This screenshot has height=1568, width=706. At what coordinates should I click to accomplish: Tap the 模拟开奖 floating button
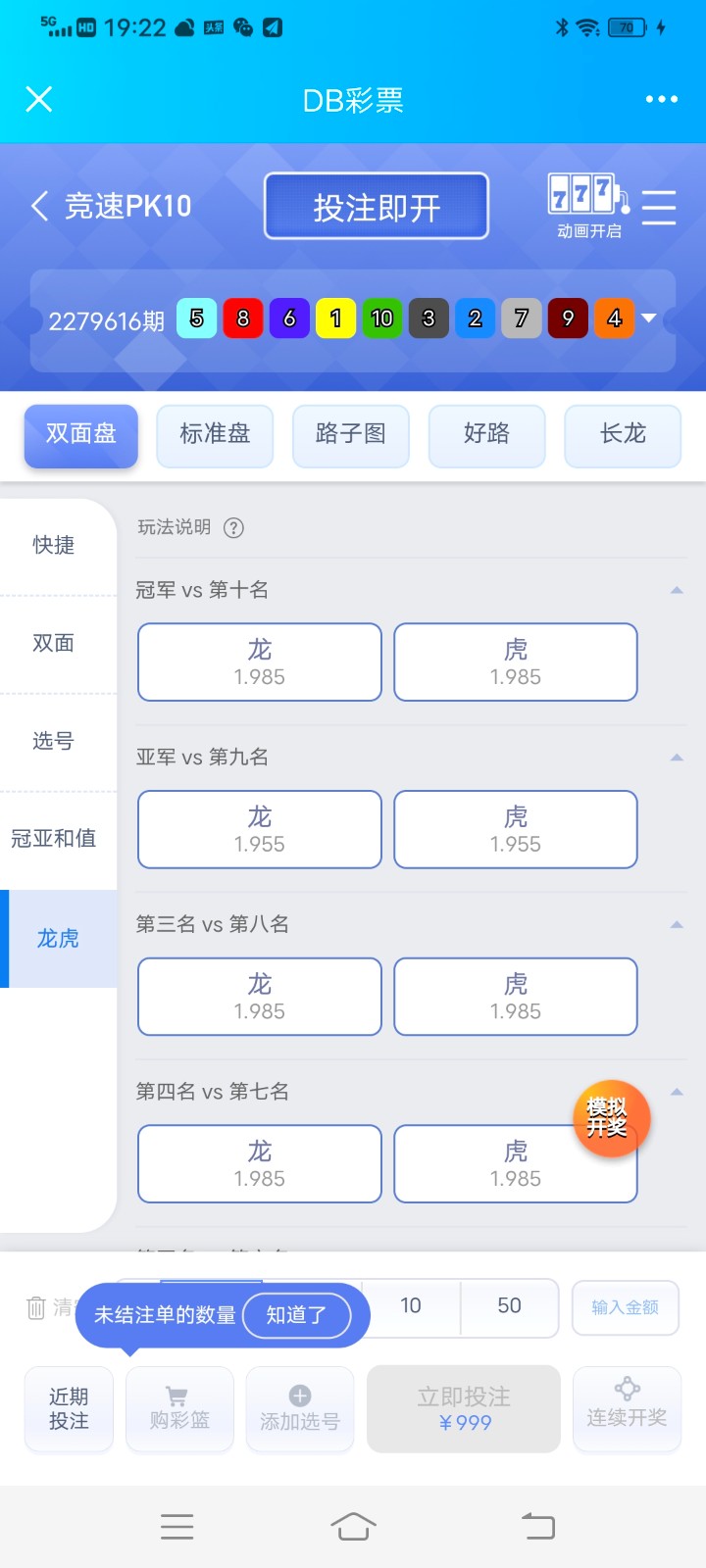tap(611, 1118)
